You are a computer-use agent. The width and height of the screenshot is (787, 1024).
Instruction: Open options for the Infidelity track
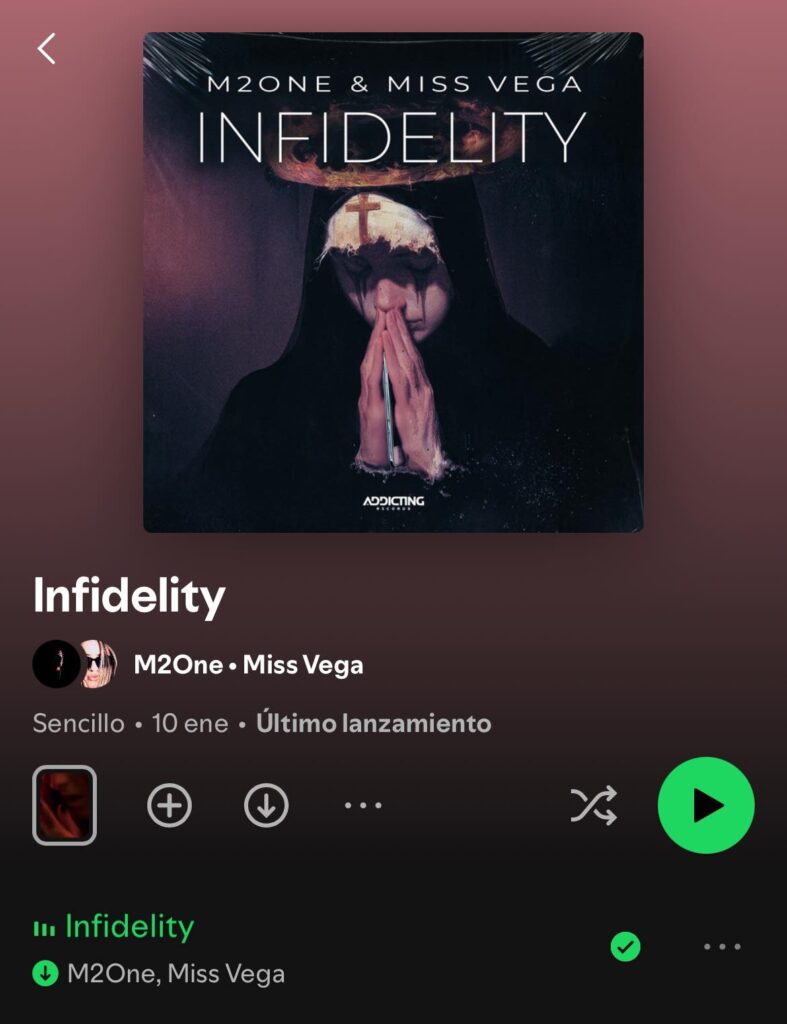pos(722,946)
